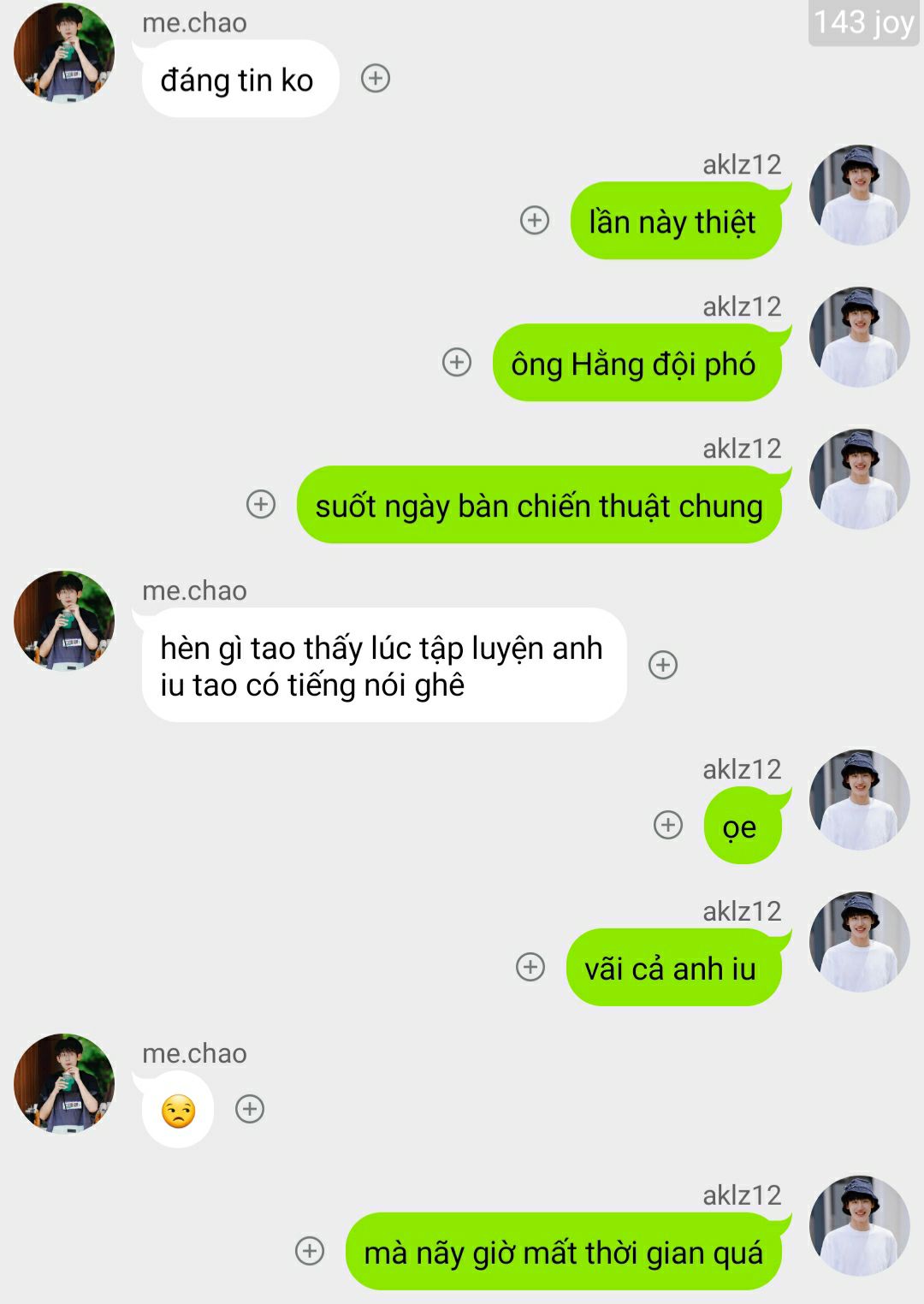924x1304 pixels.
Task: Tap the plus icon next to "ọe"
Action: click(668, 825)
